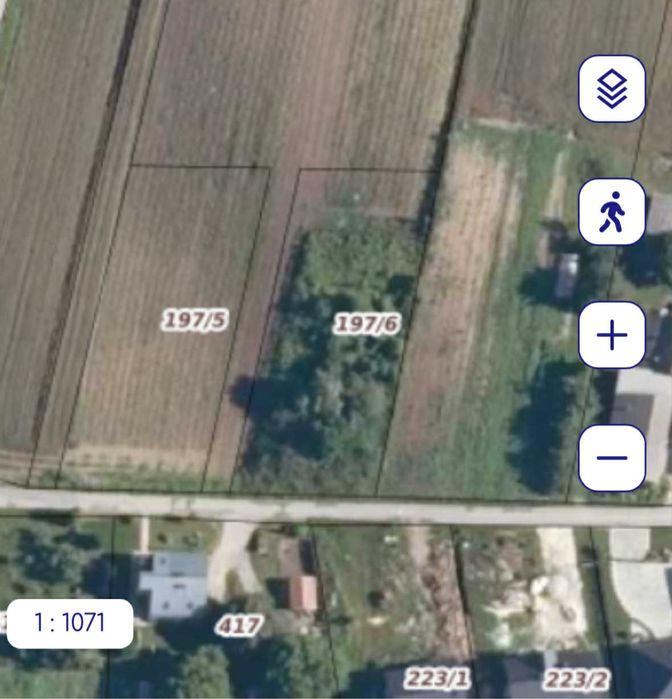Viewport: 672px width, 699px height.
Task: Activate the walking person mode
Action: (611, 212)
